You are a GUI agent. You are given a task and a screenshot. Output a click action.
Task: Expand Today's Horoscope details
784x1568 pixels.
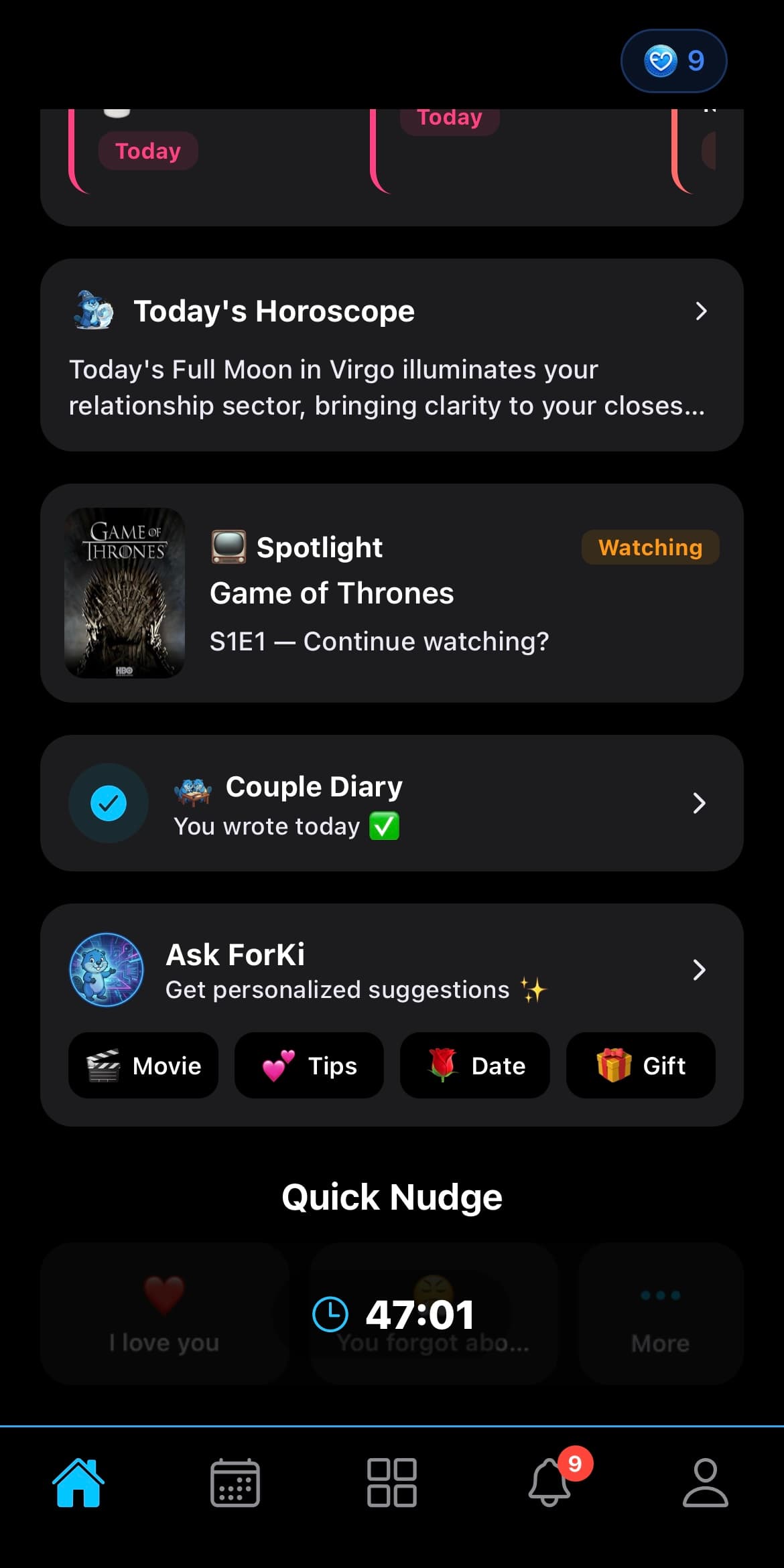coord(701,311)
